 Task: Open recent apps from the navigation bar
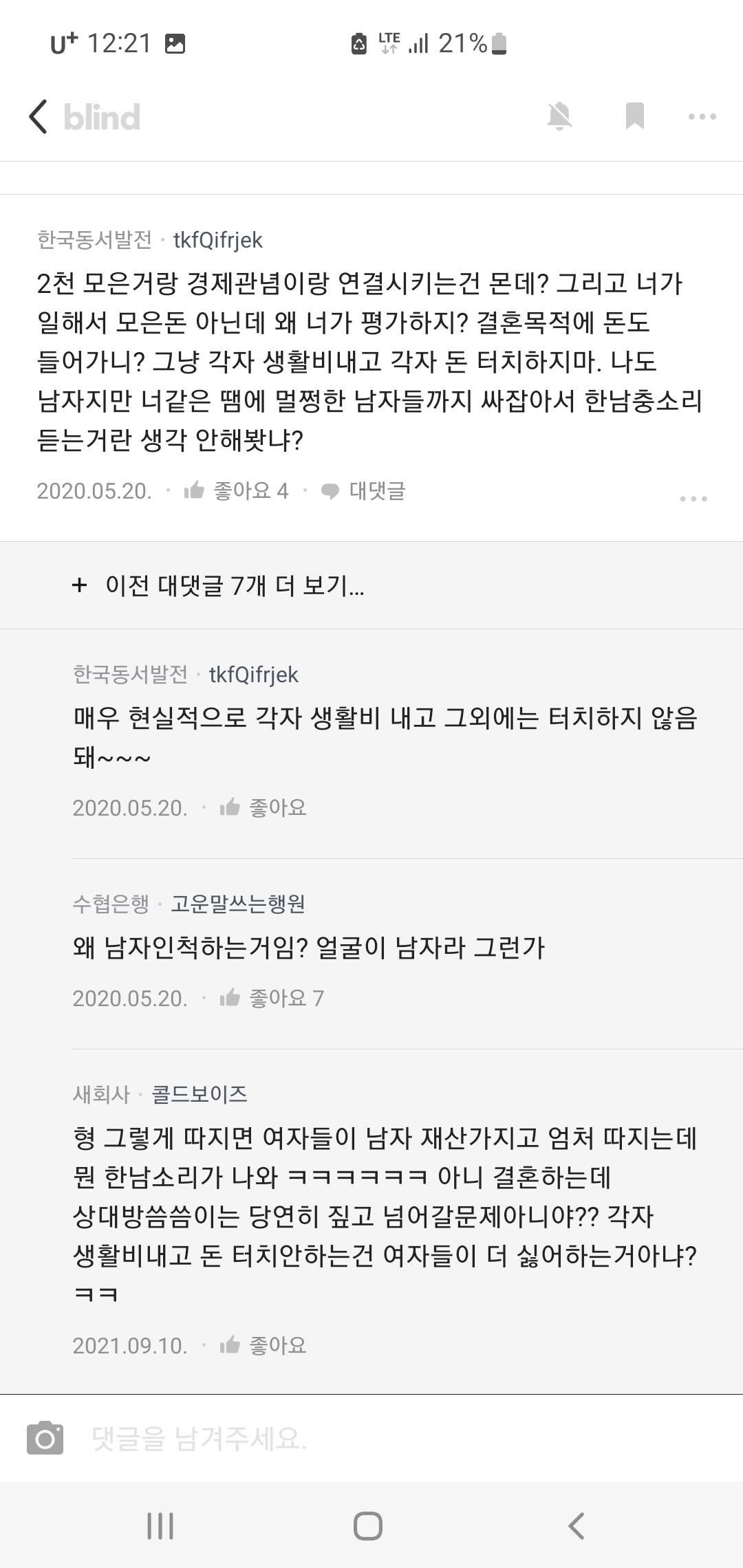point(160,1526)
